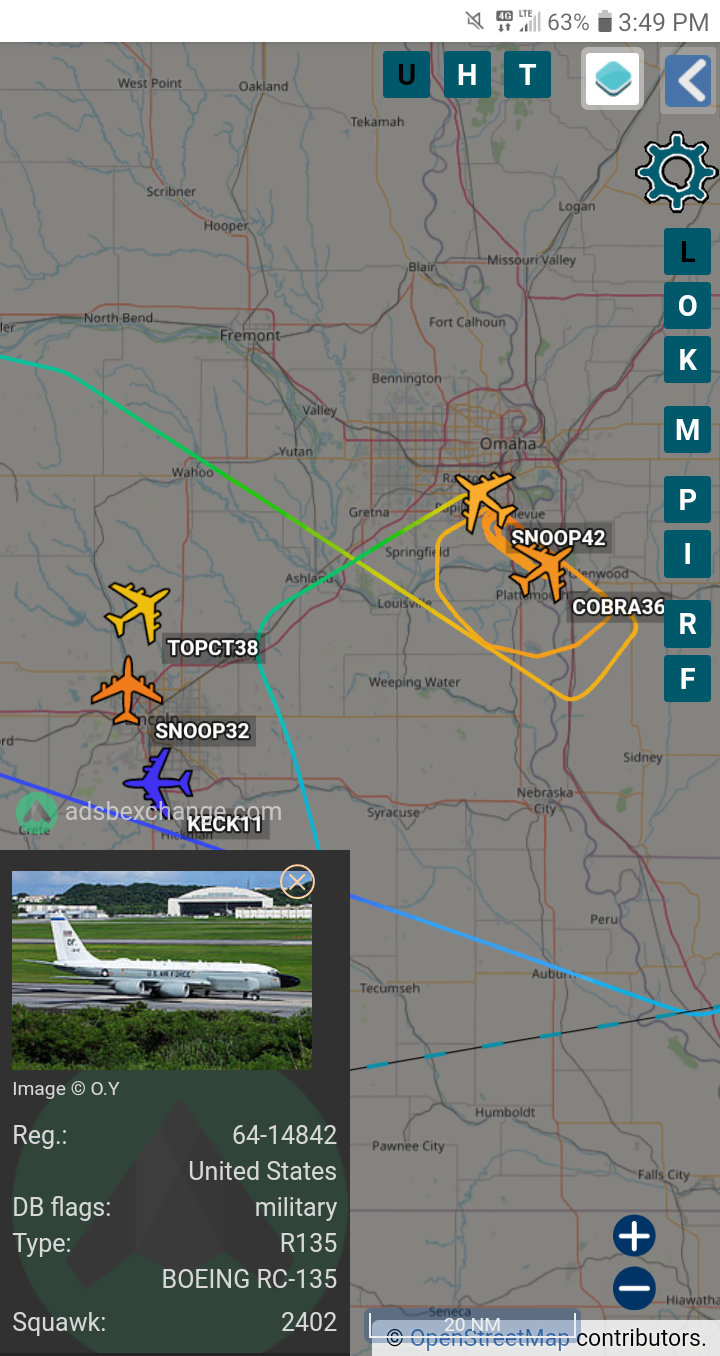
Task: Close the RC-135 aircraft info panel
Action: (x=297, y=881)
